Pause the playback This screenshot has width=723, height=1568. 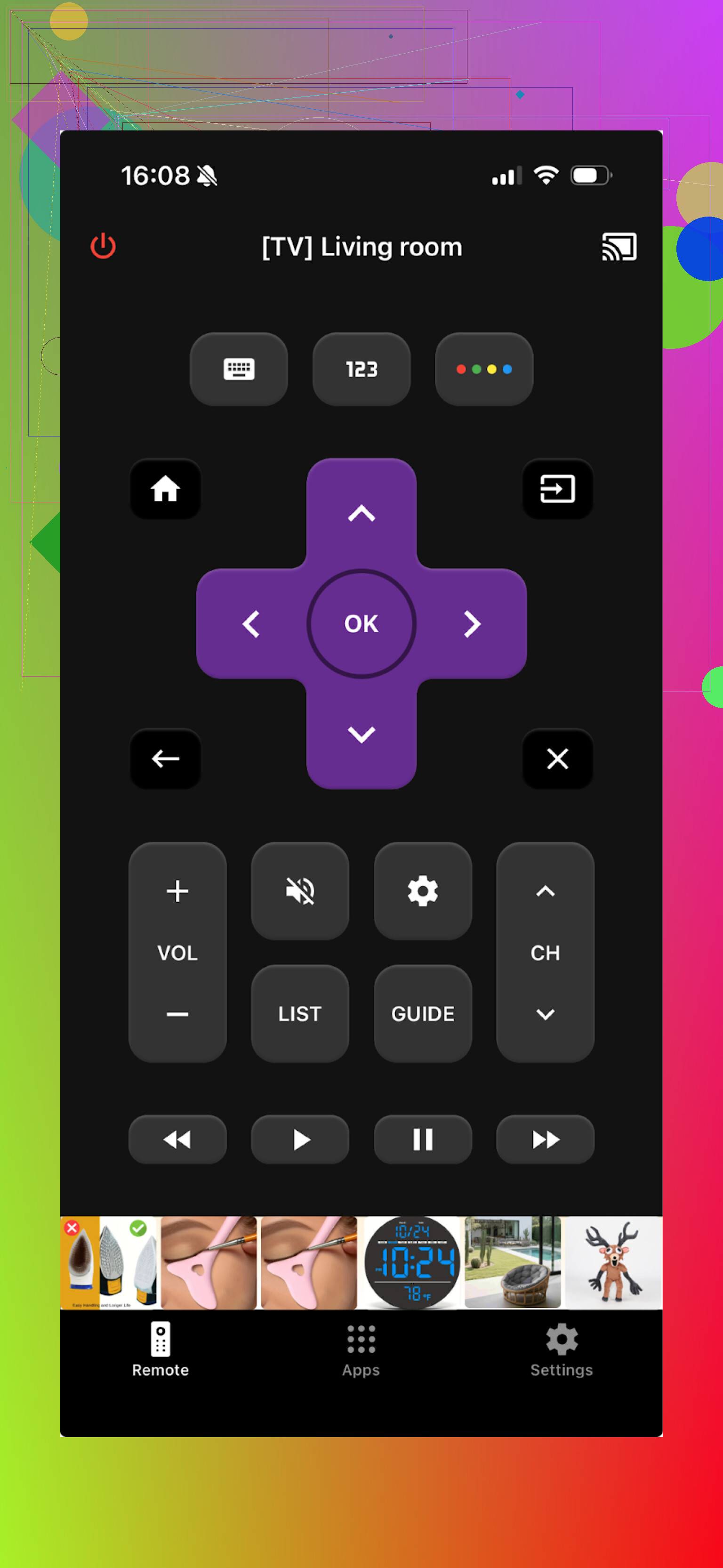[x=423, y=1139]
